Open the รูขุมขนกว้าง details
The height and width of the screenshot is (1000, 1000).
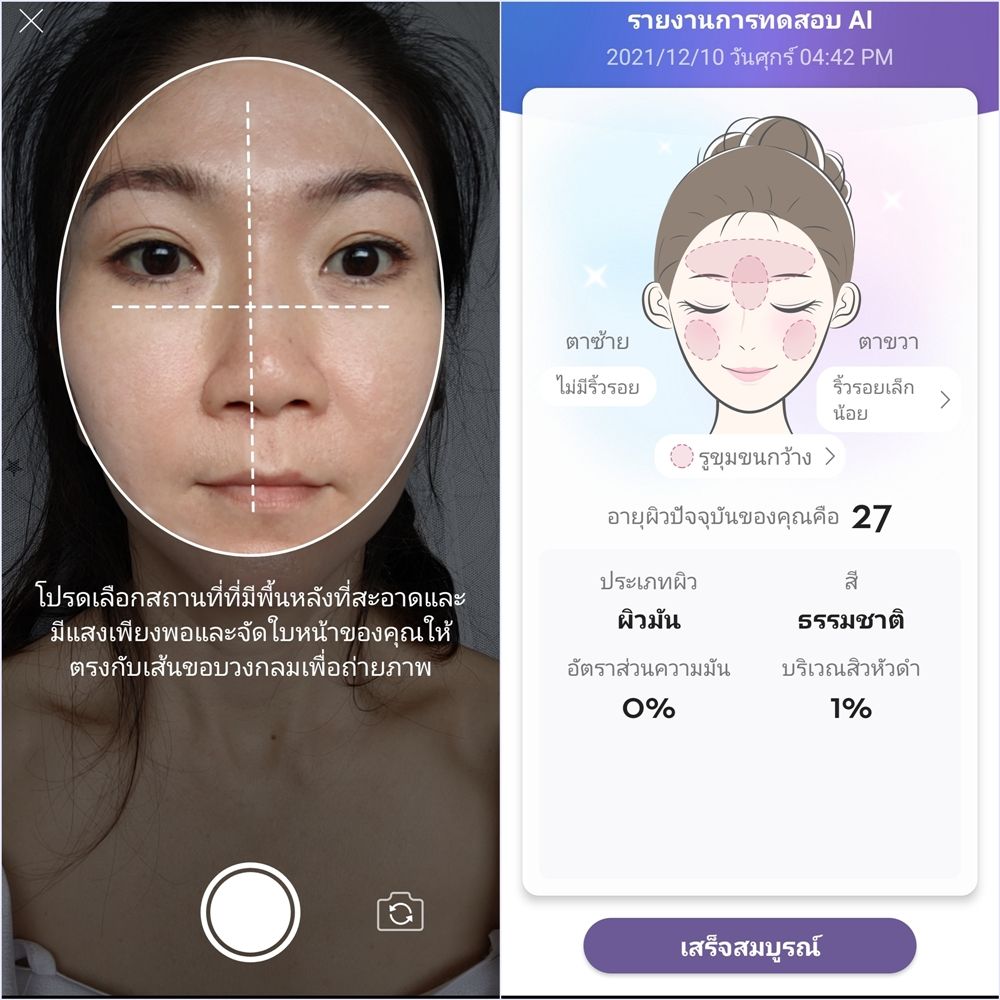751,458
